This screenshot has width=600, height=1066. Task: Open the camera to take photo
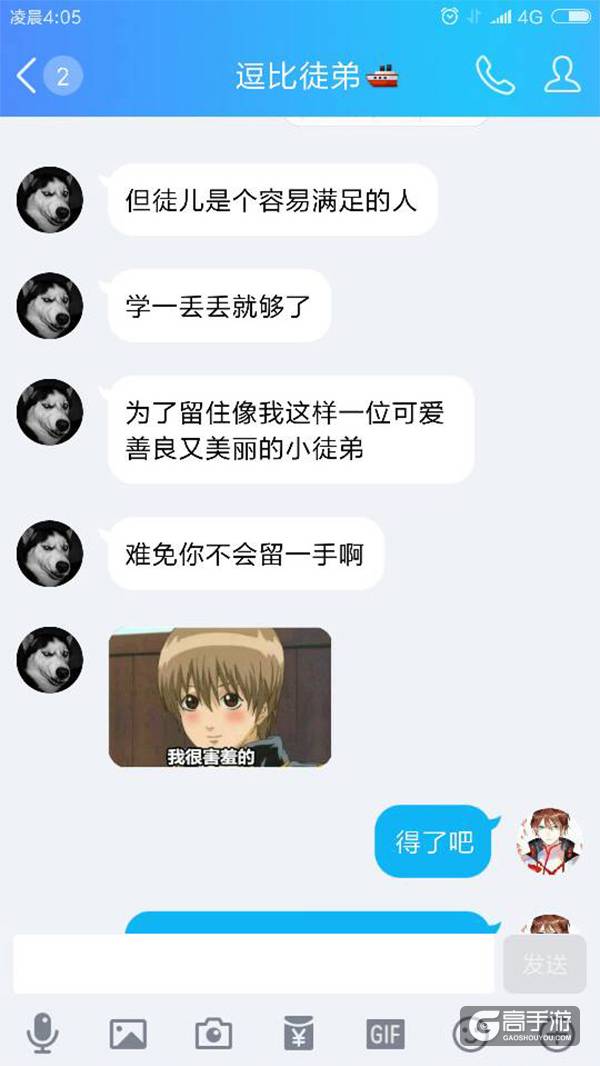[214, 1033]
